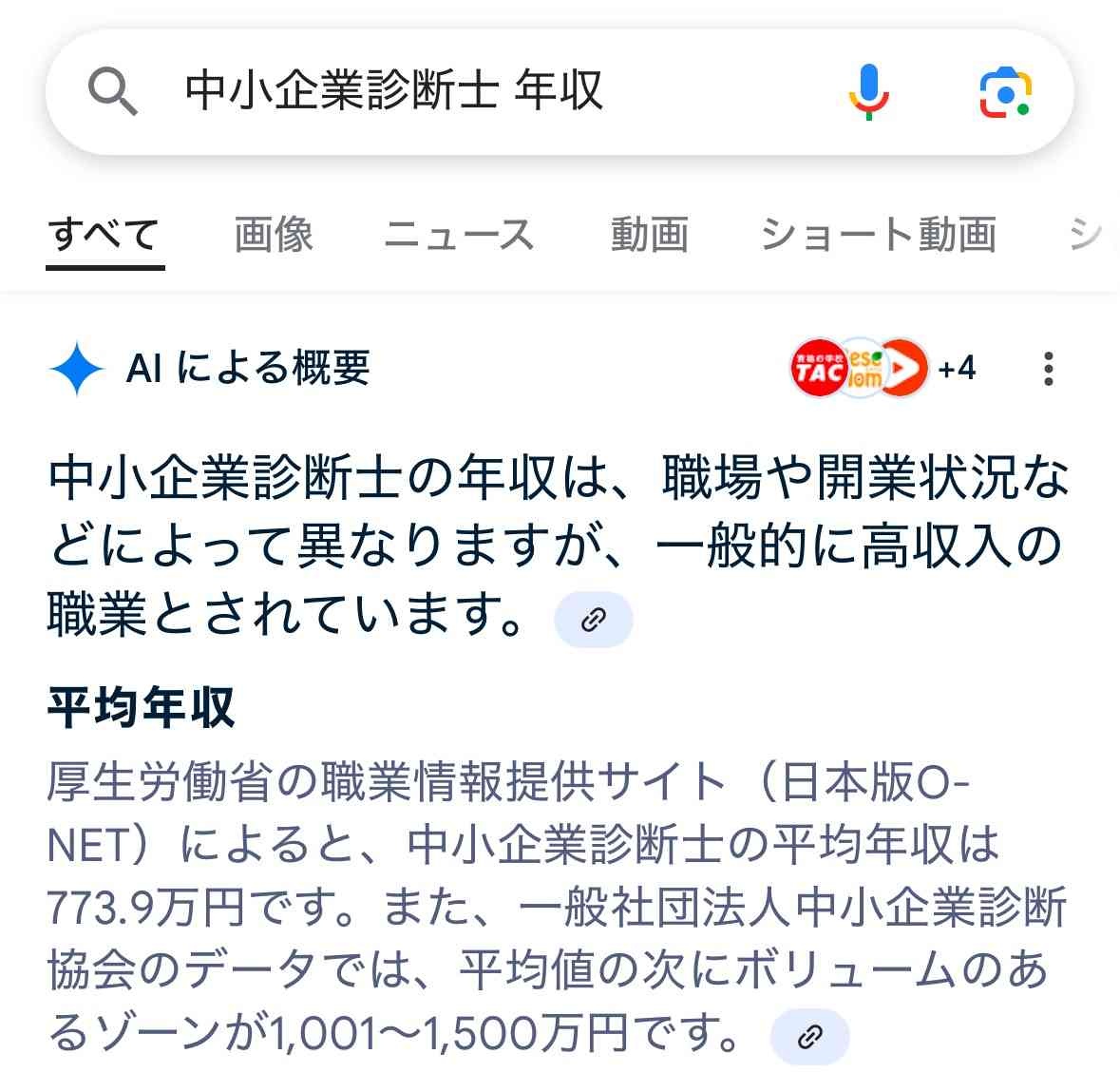
Task: Select the すべて tab
Action: click(x=104, y=235)
